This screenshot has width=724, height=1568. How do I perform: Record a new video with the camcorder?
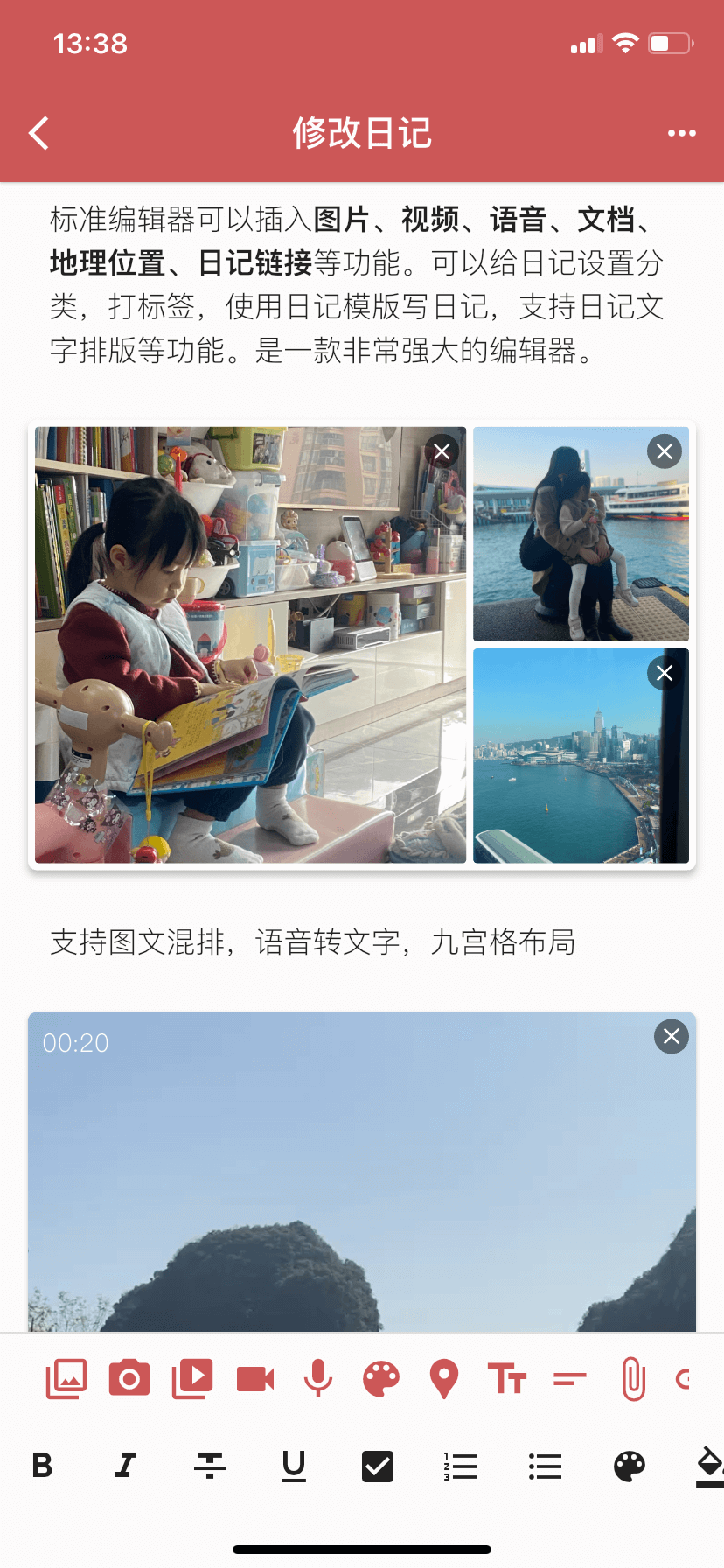point(255,1380)
